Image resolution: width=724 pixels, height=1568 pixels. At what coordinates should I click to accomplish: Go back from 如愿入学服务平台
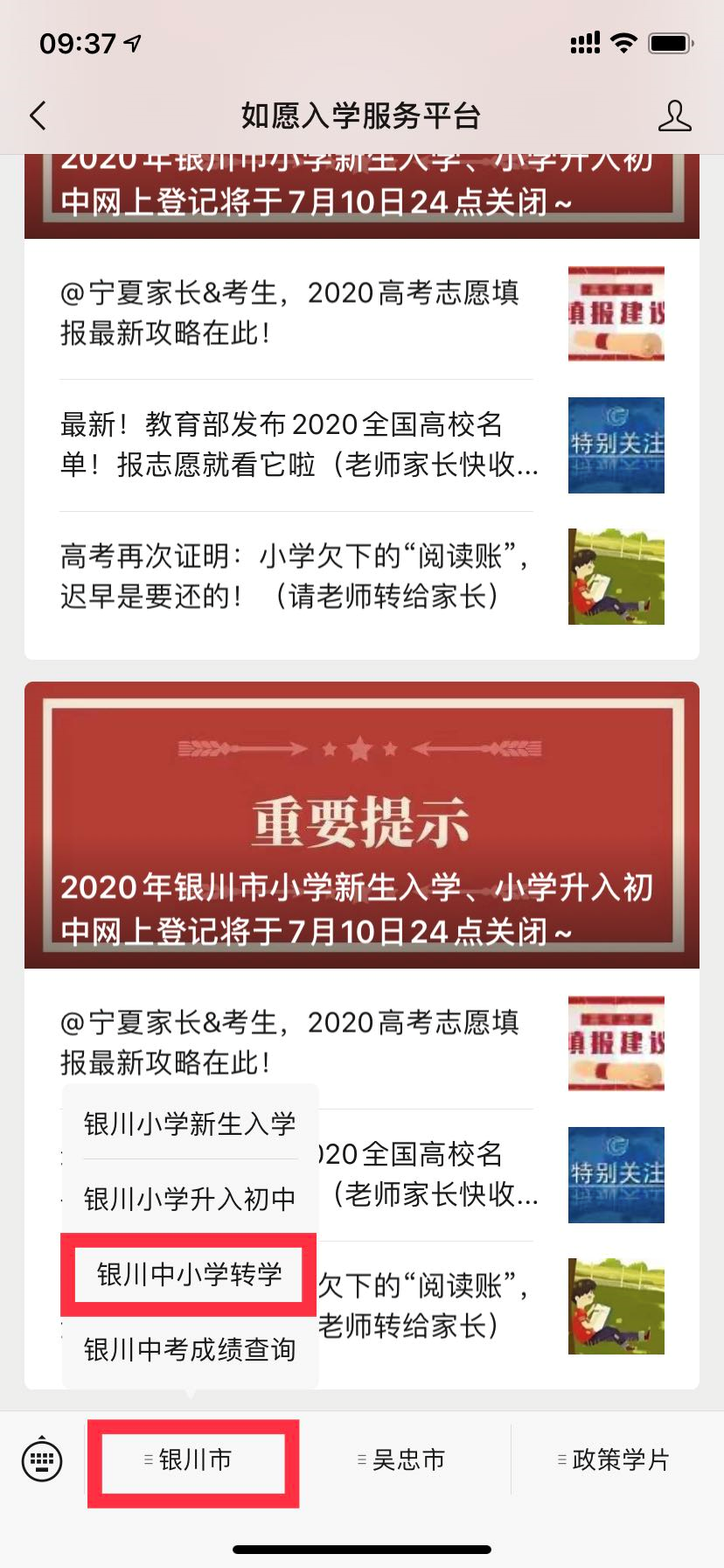(x=38, y=115)
